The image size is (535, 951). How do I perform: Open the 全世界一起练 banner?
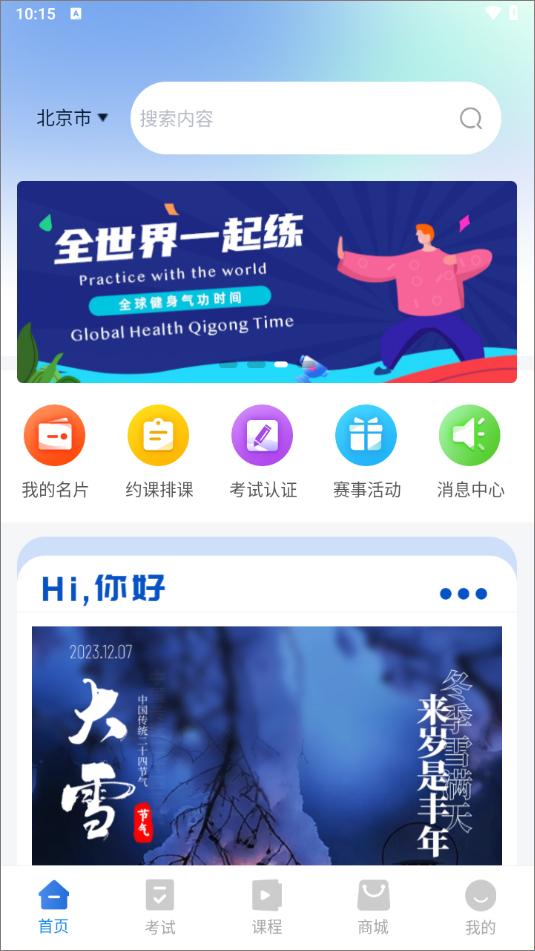point(267,282)
